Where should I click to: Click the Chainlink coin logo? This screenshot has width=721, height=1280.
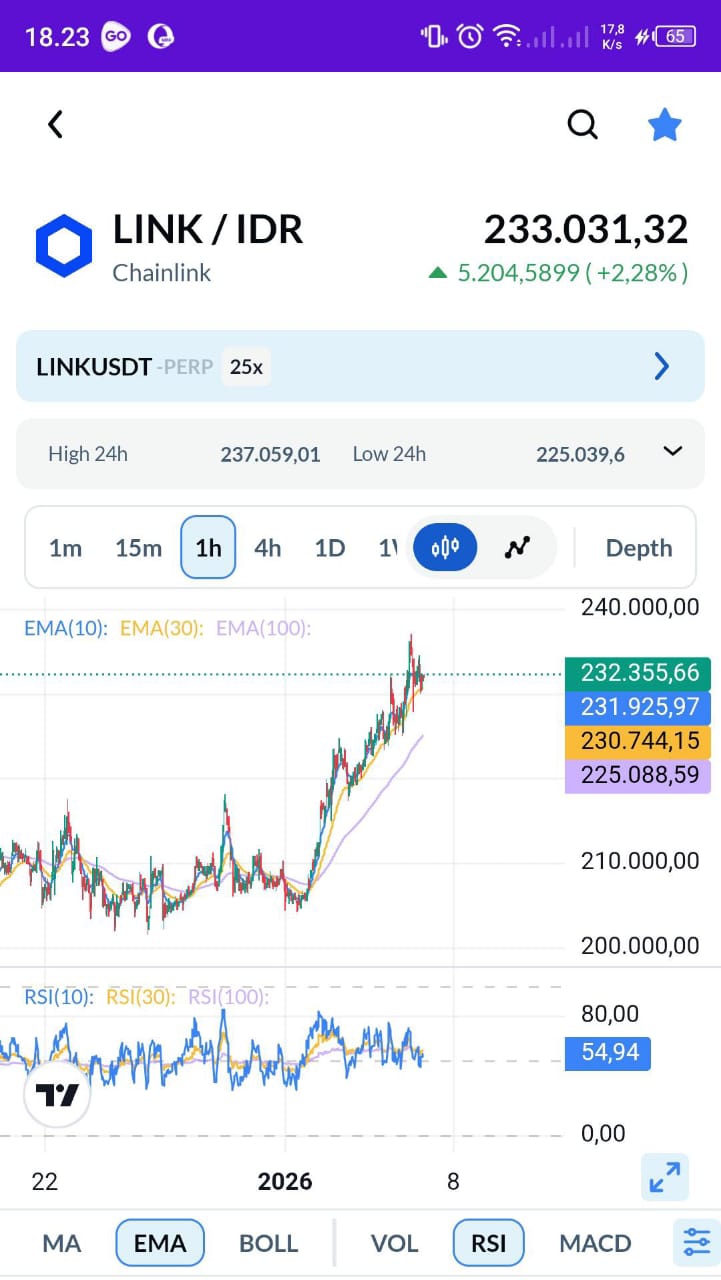[63, 244]
